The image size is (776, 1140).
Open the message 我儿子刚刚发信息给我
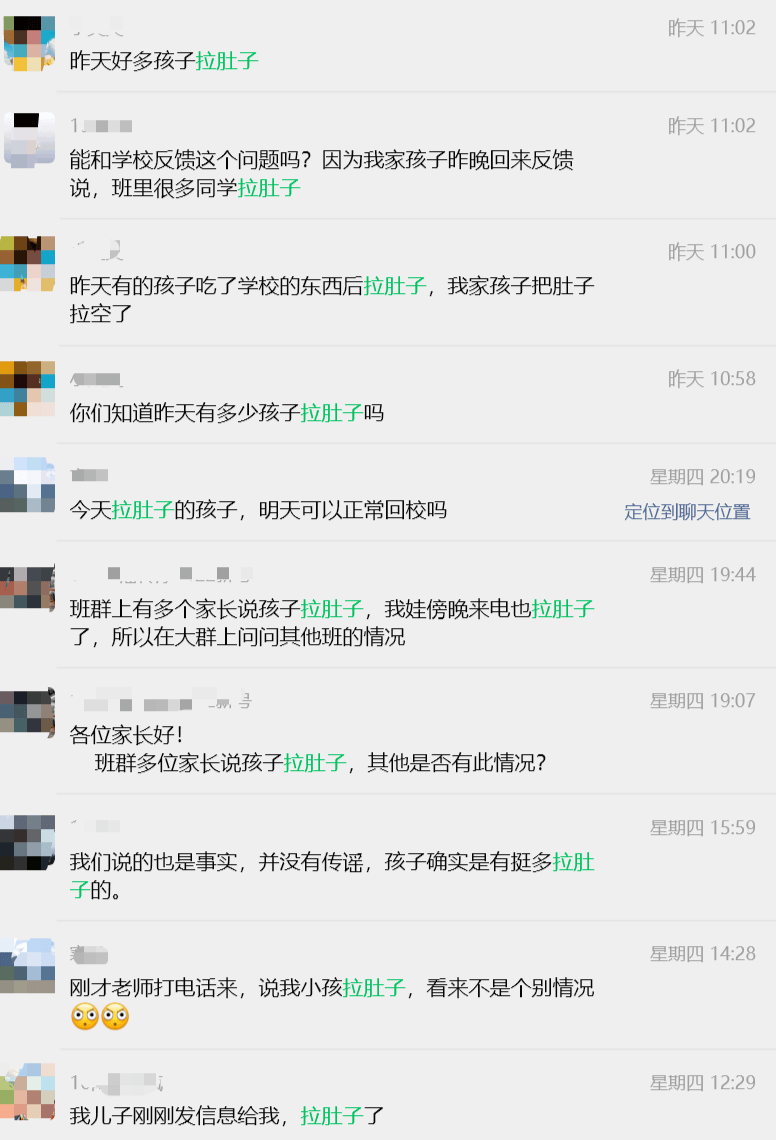point(227,1115)
